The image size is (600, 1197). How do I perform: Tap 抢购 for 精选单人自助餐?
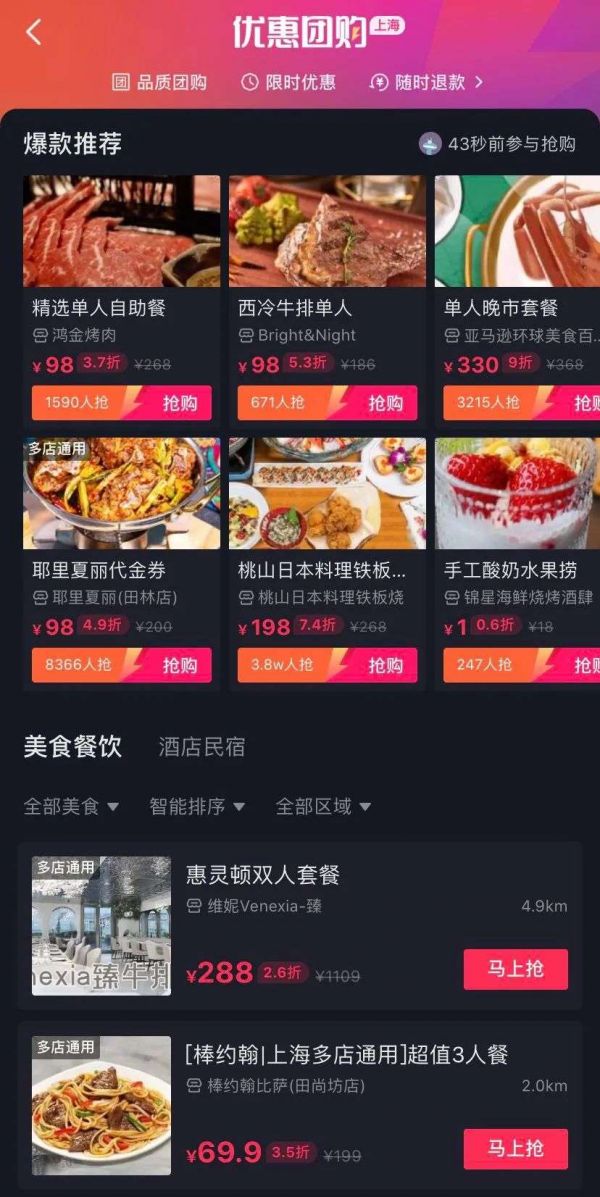click(180, 403)
